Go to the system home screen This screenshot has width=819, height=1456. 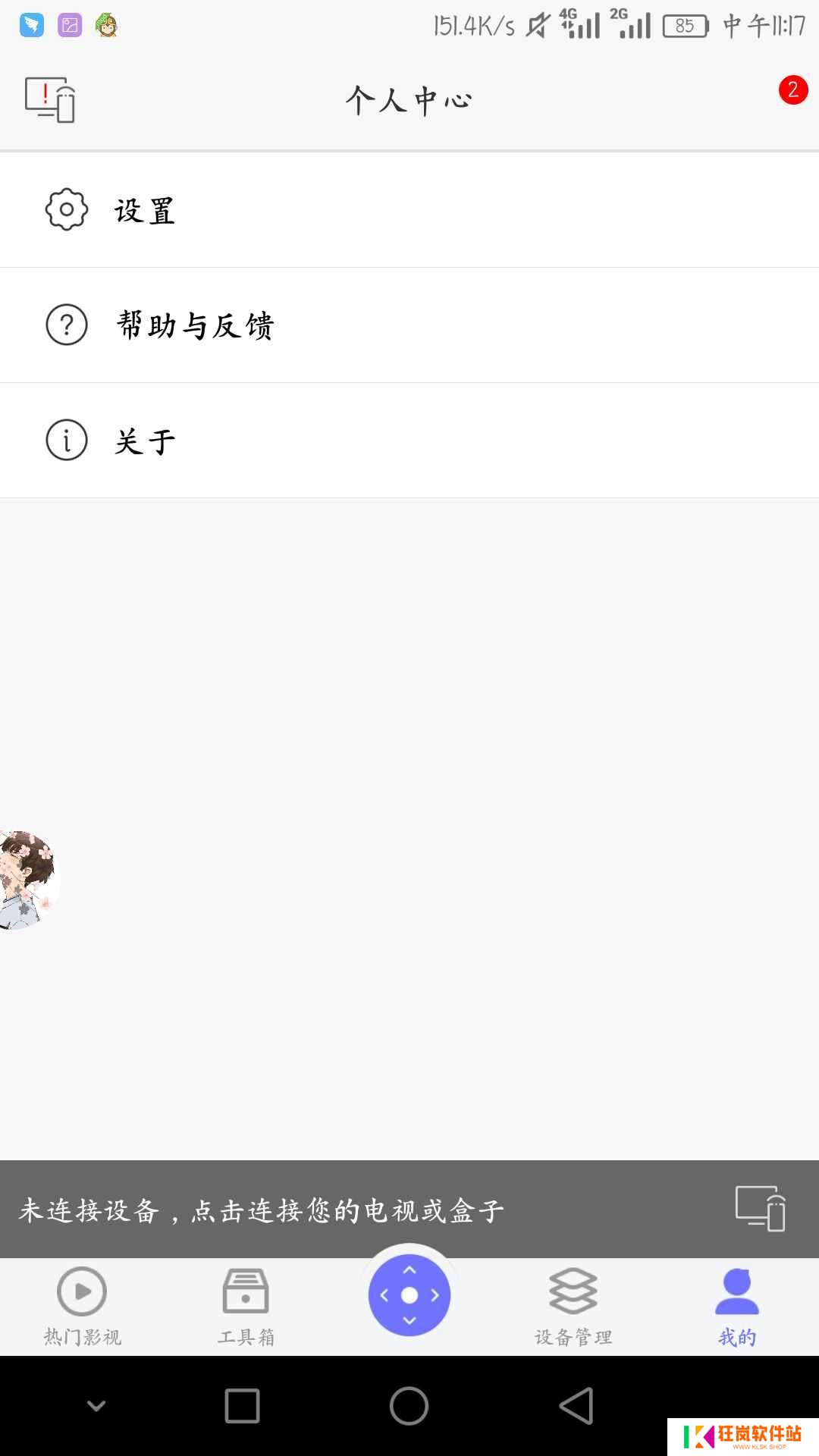coord(409,1406)
